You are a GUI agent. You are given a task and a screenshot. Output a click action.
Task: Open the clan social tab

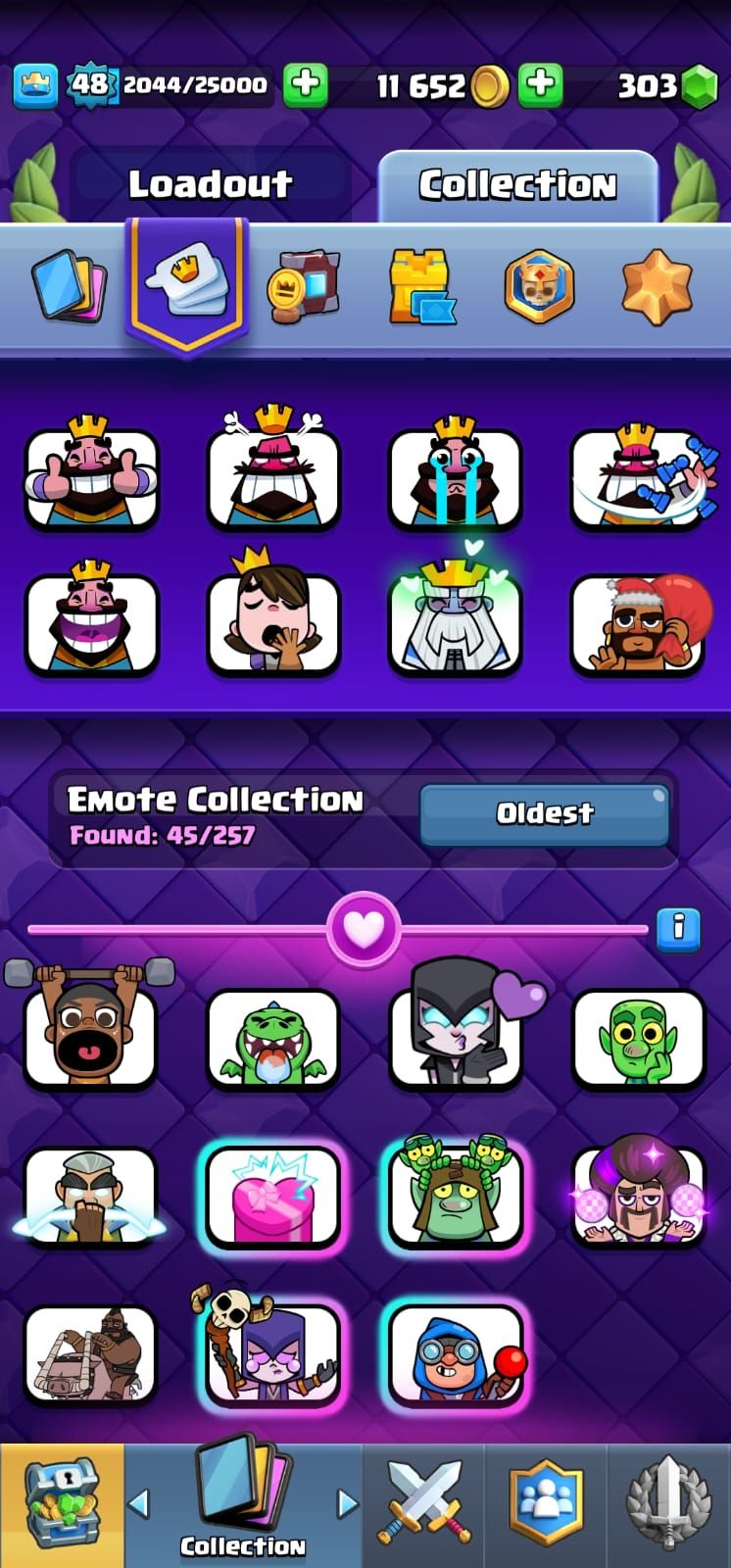click(546, 1504)
